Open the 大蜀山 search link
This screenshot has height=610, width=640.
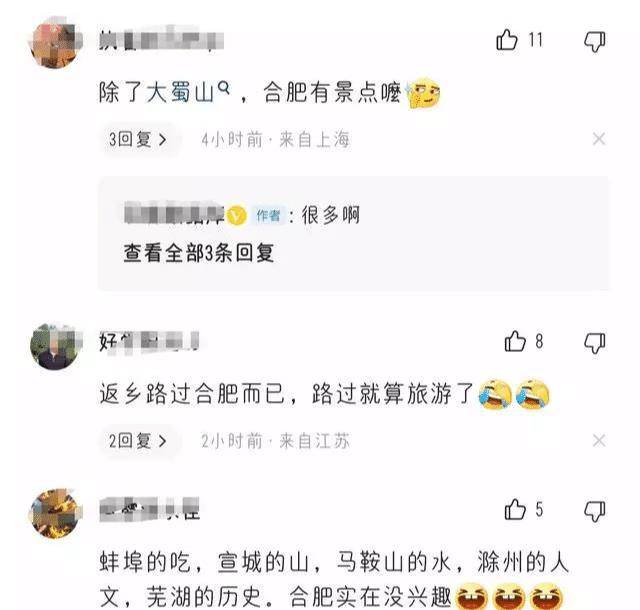[x=189, y=94]
